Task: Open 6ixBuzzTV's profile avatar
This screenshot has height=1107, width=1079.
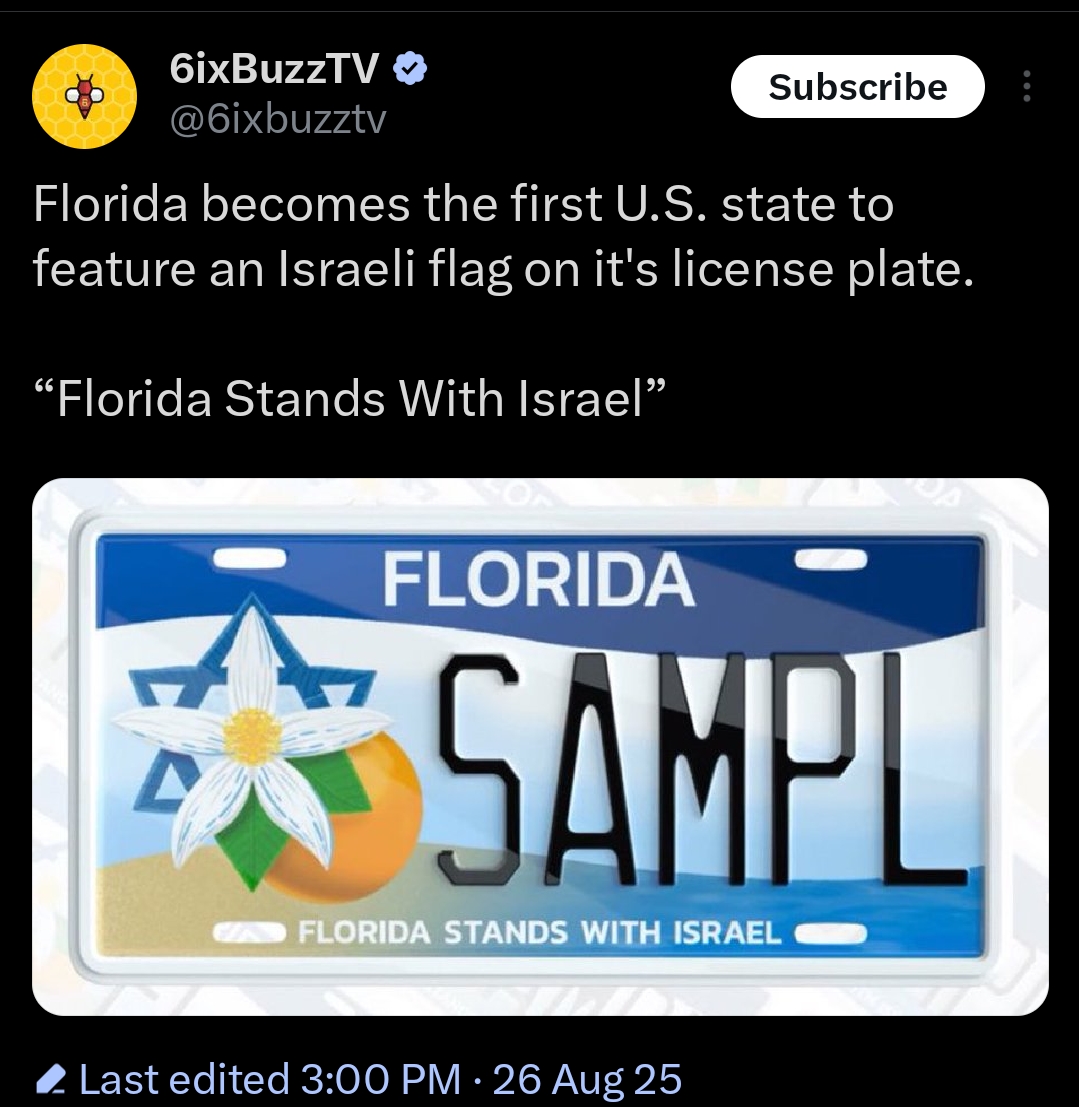Action: click(x=86, y=97)
